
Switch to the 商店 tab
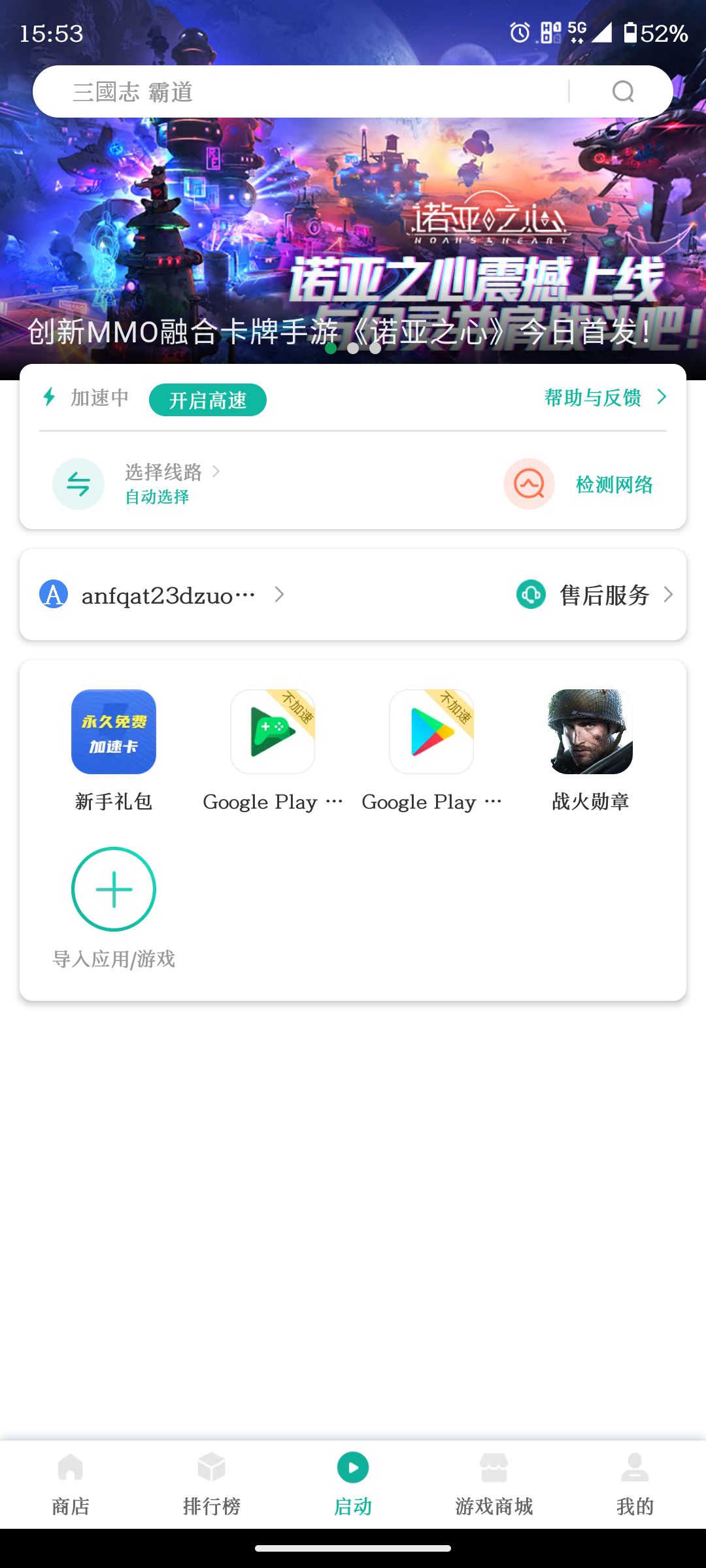(x=71, y=1493)
